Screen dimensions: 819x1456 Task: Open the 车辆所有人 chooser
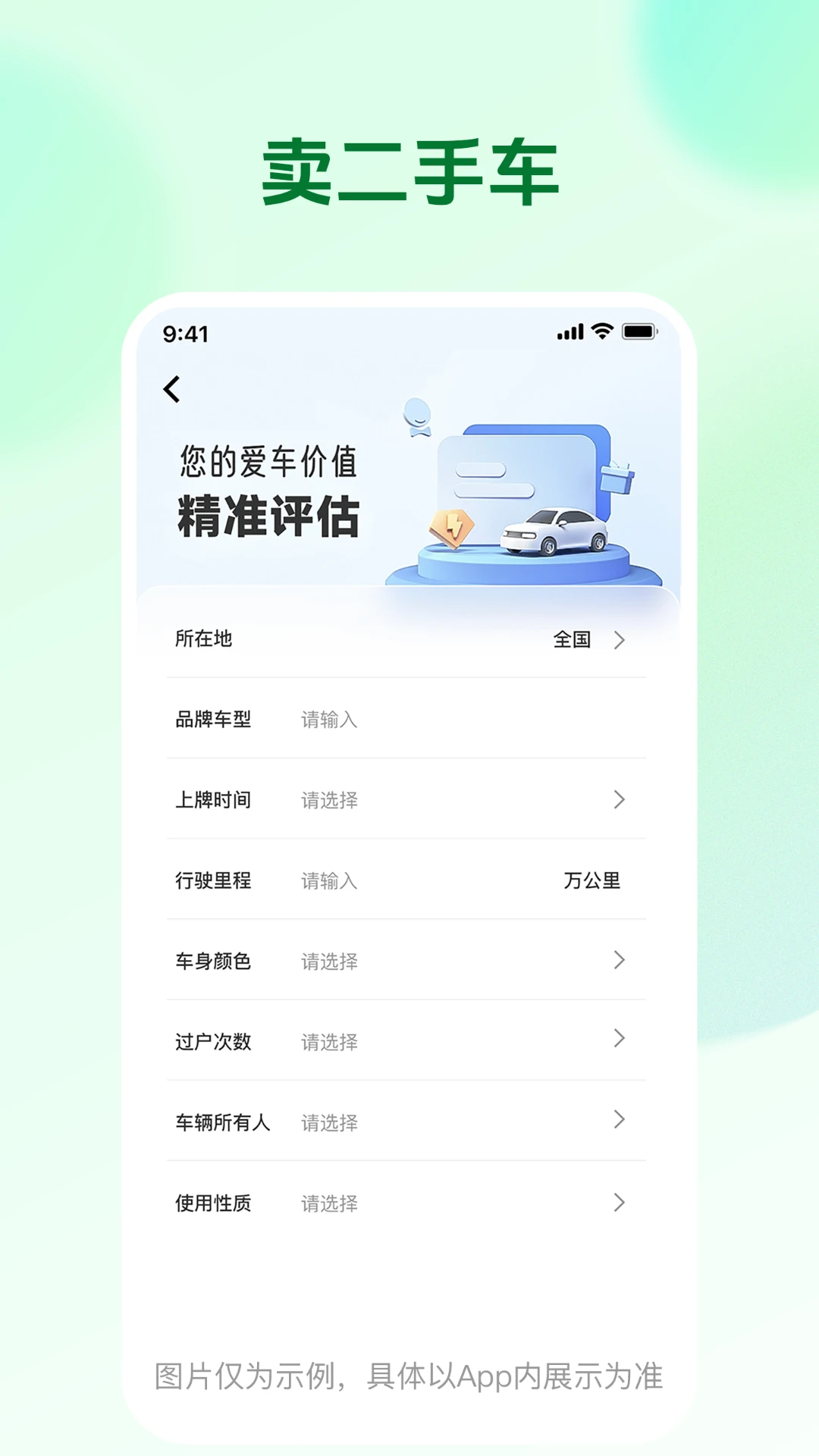point(409,1122)
